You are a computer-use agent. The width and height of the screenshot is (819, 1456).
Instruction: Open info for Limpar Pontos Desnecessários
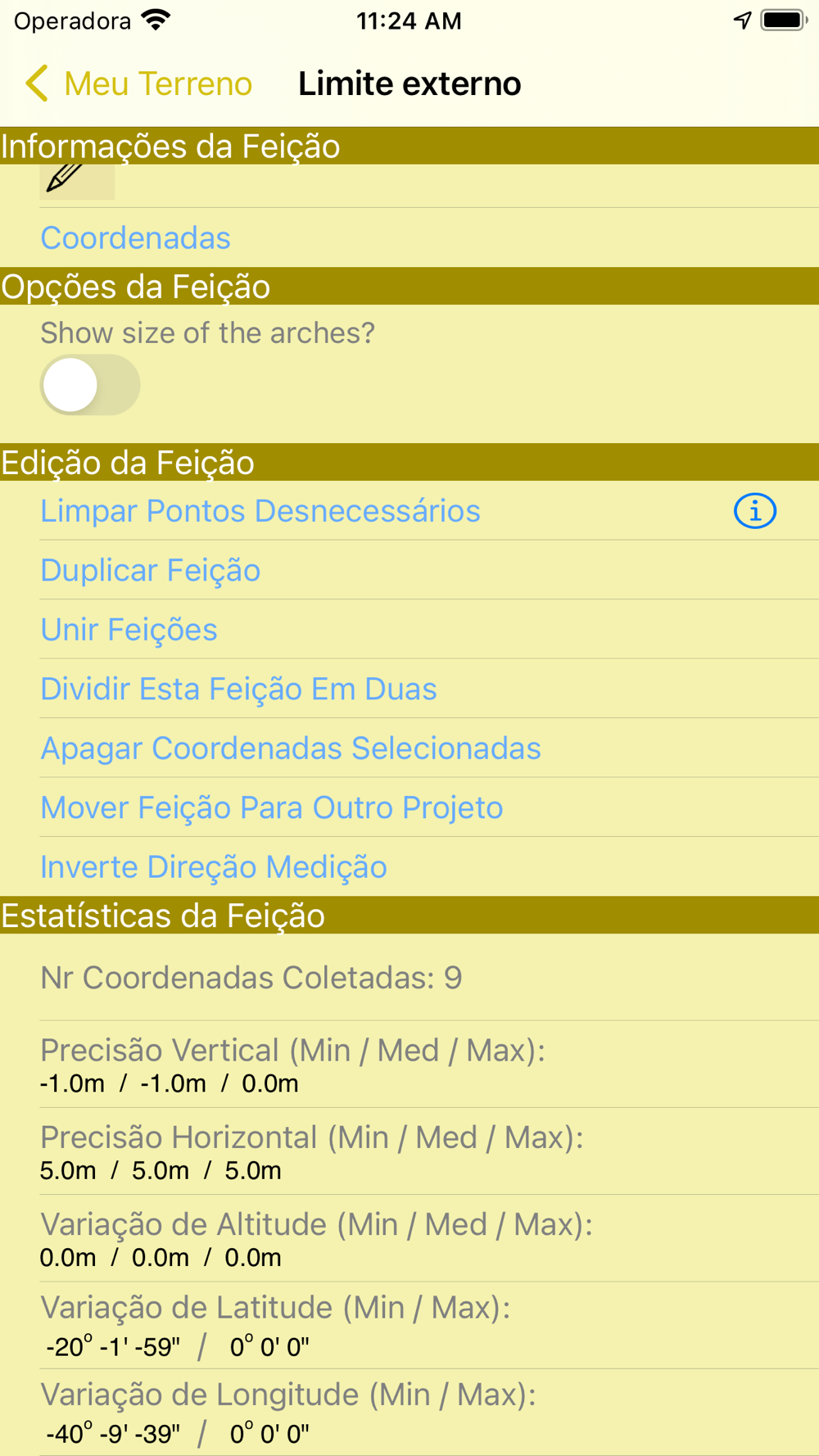tap(754, 511)
